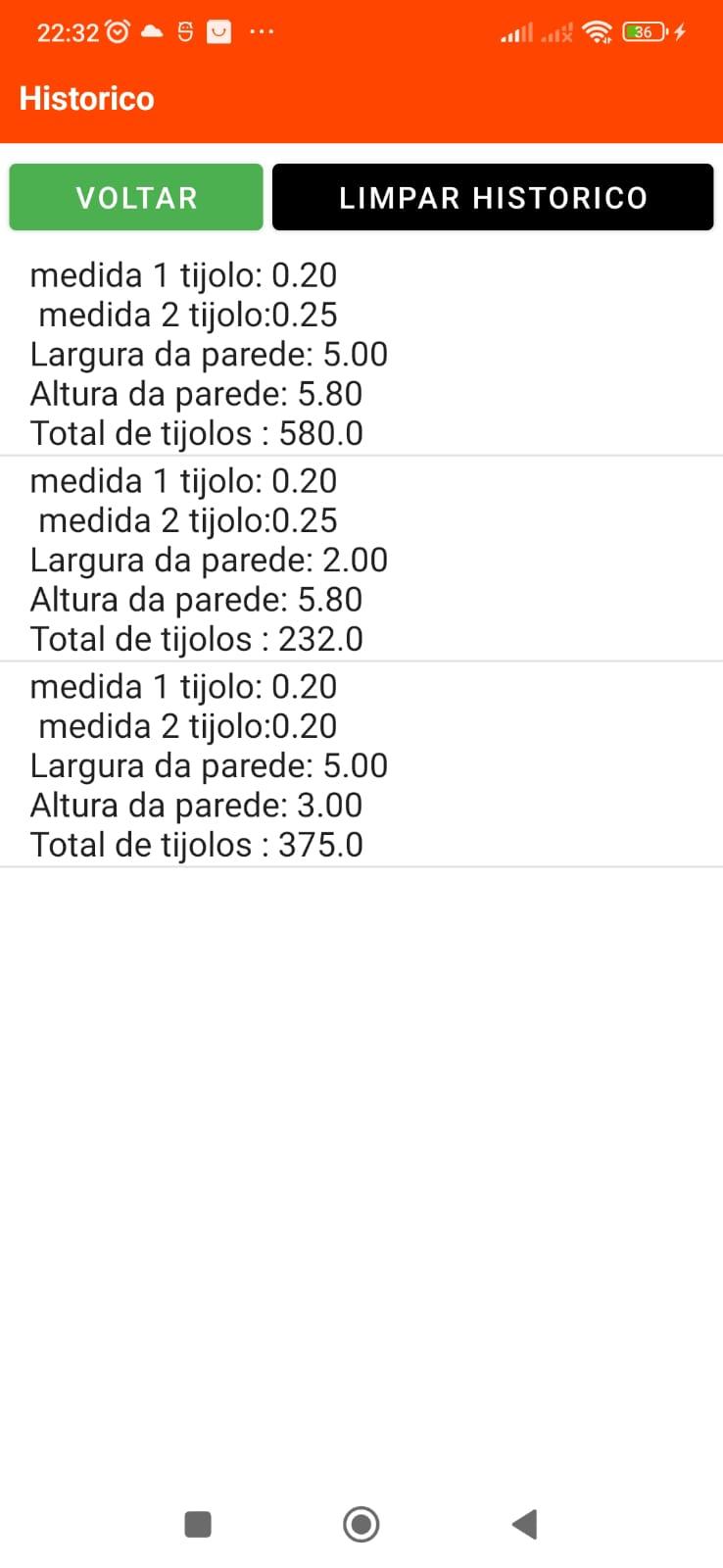The height and width of the screenshot is (1568, 723).
Task: Select the history entry totaling 580.0 tijolos
Action: (x=361, y=353)
